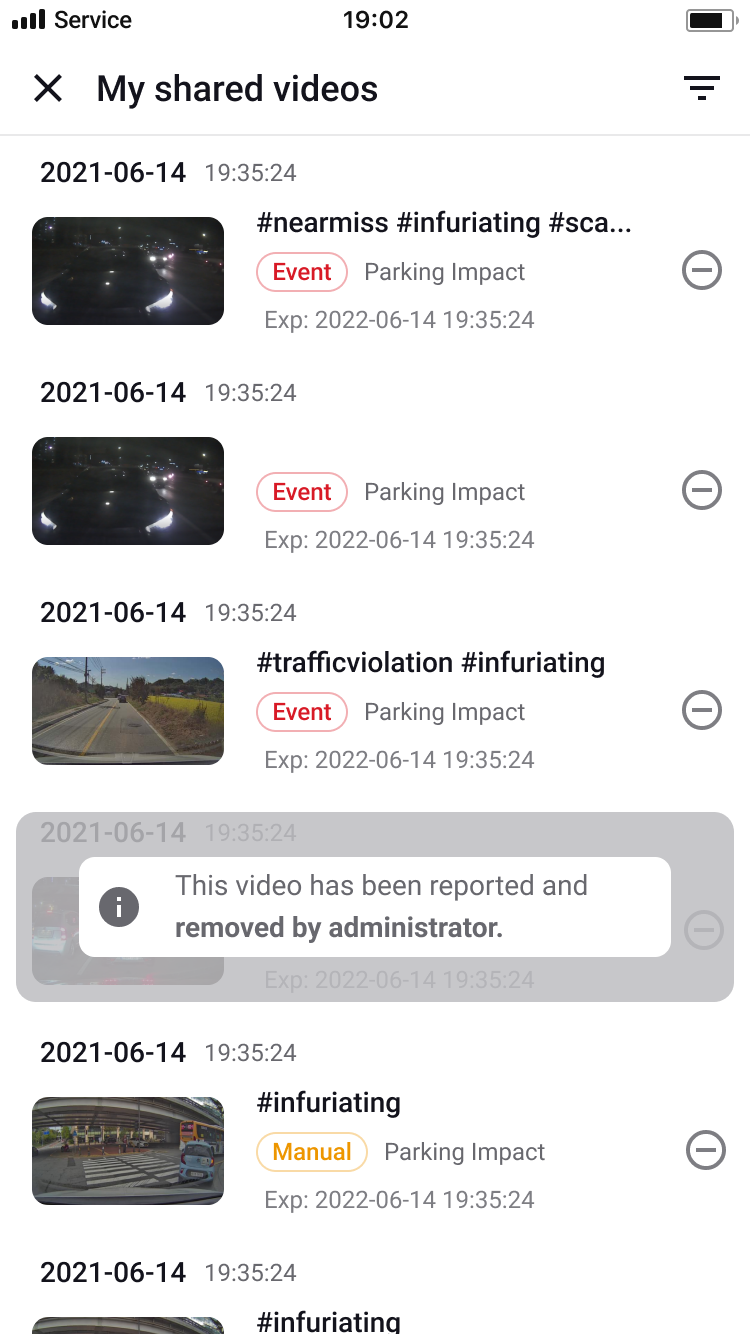Open the Manual-tagged #infuriating video
750x1334 pixels.
(x=128, y=1151)
